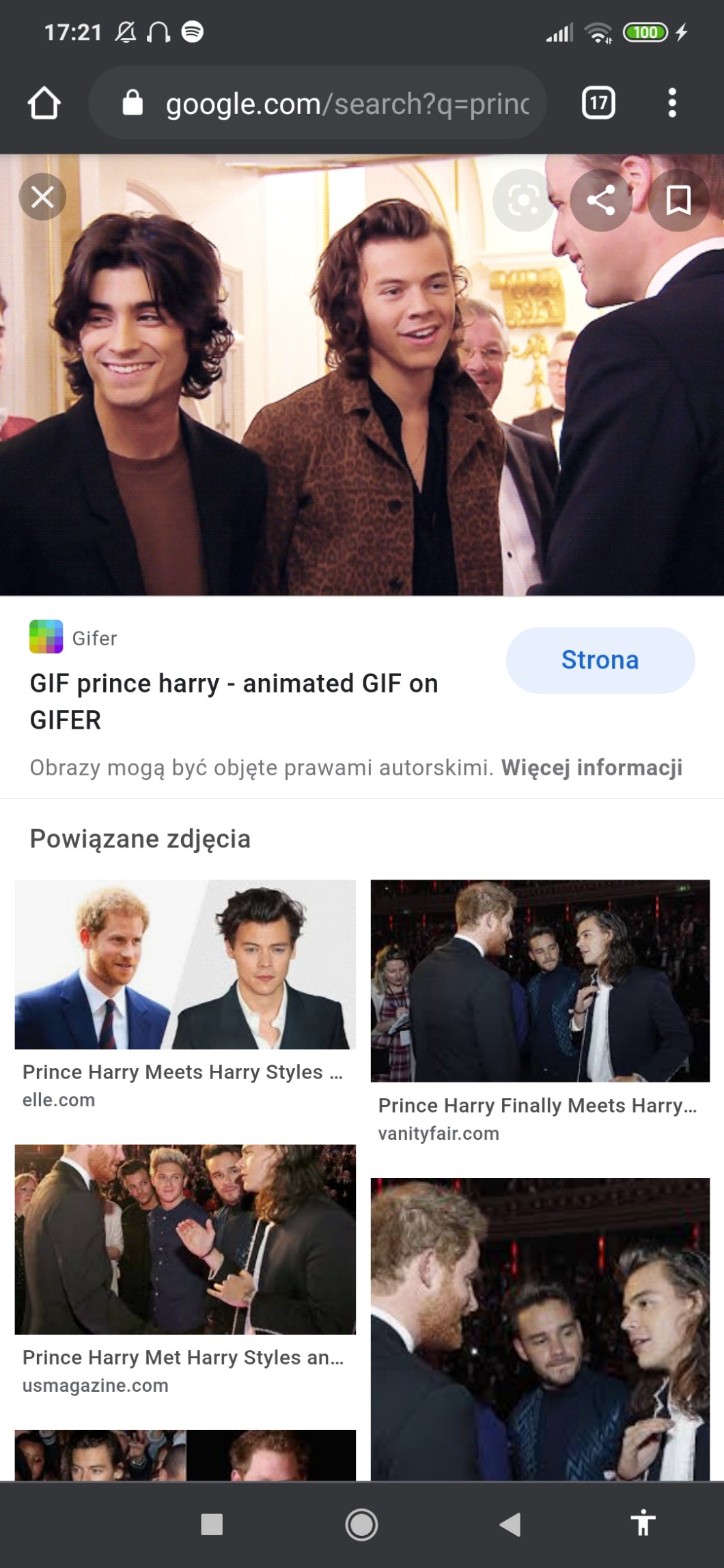Close the image preview

pyautogui.click(x=42, y=197)
